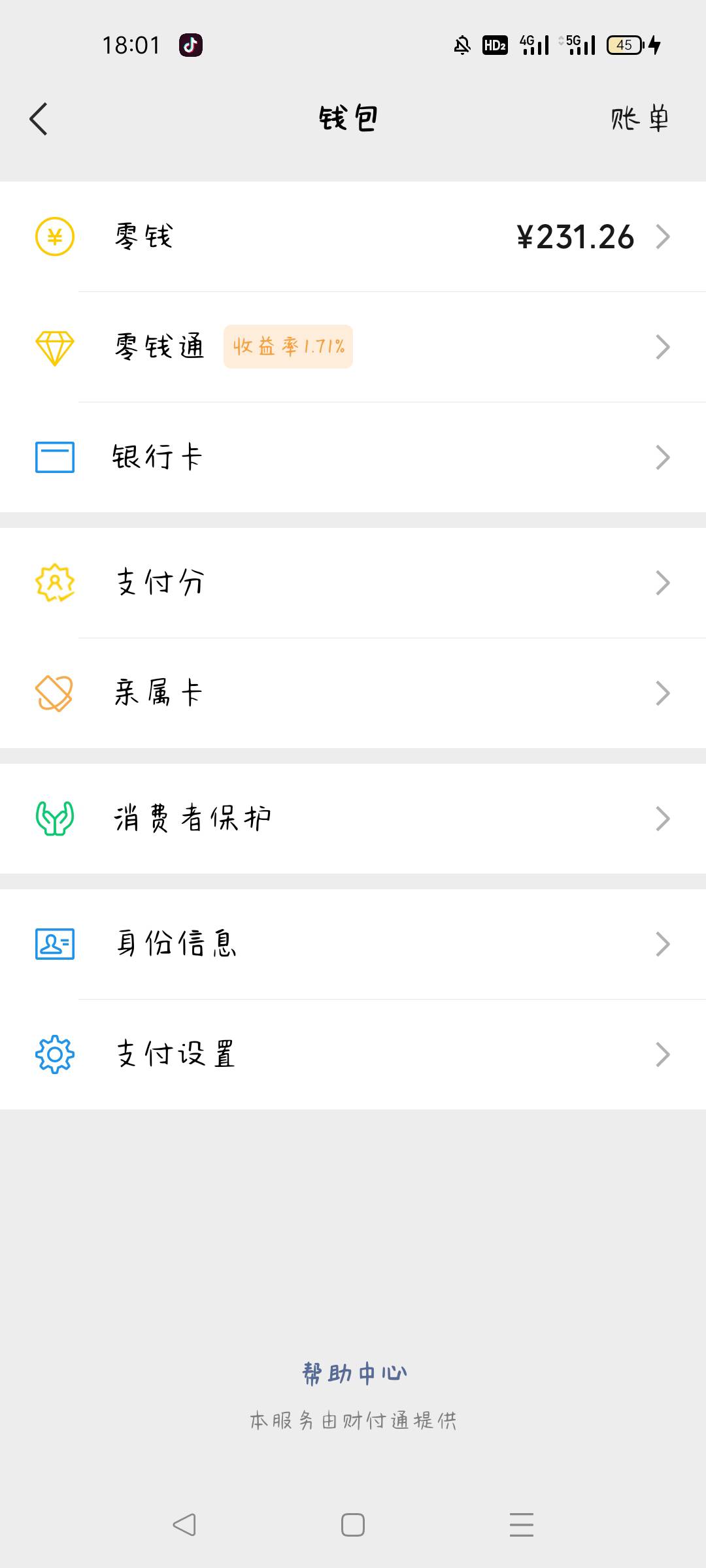Go back from the 钱包 screen

click(39, 119)
